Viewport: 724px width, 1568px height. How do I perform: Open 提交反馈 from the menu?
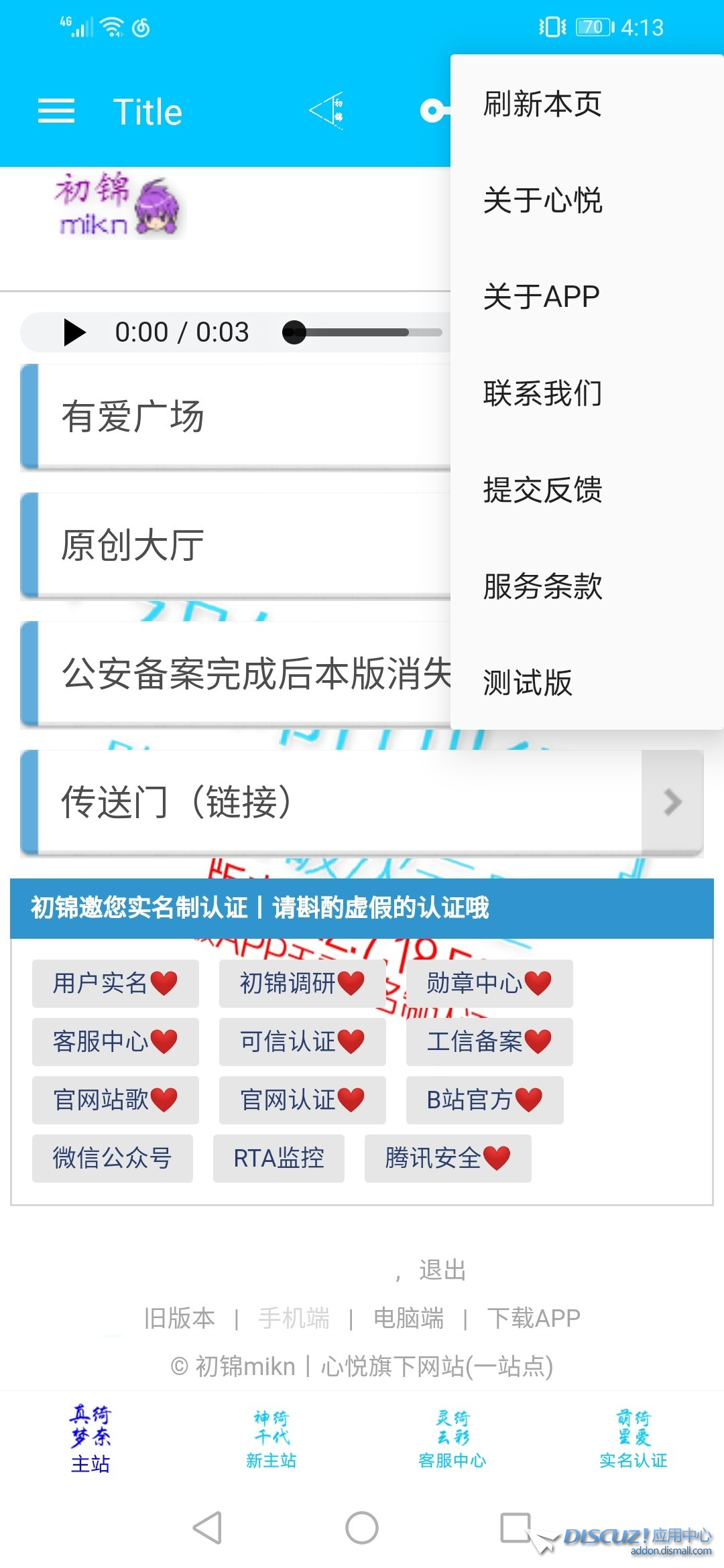pyautogui.click(x=543, y=490)
